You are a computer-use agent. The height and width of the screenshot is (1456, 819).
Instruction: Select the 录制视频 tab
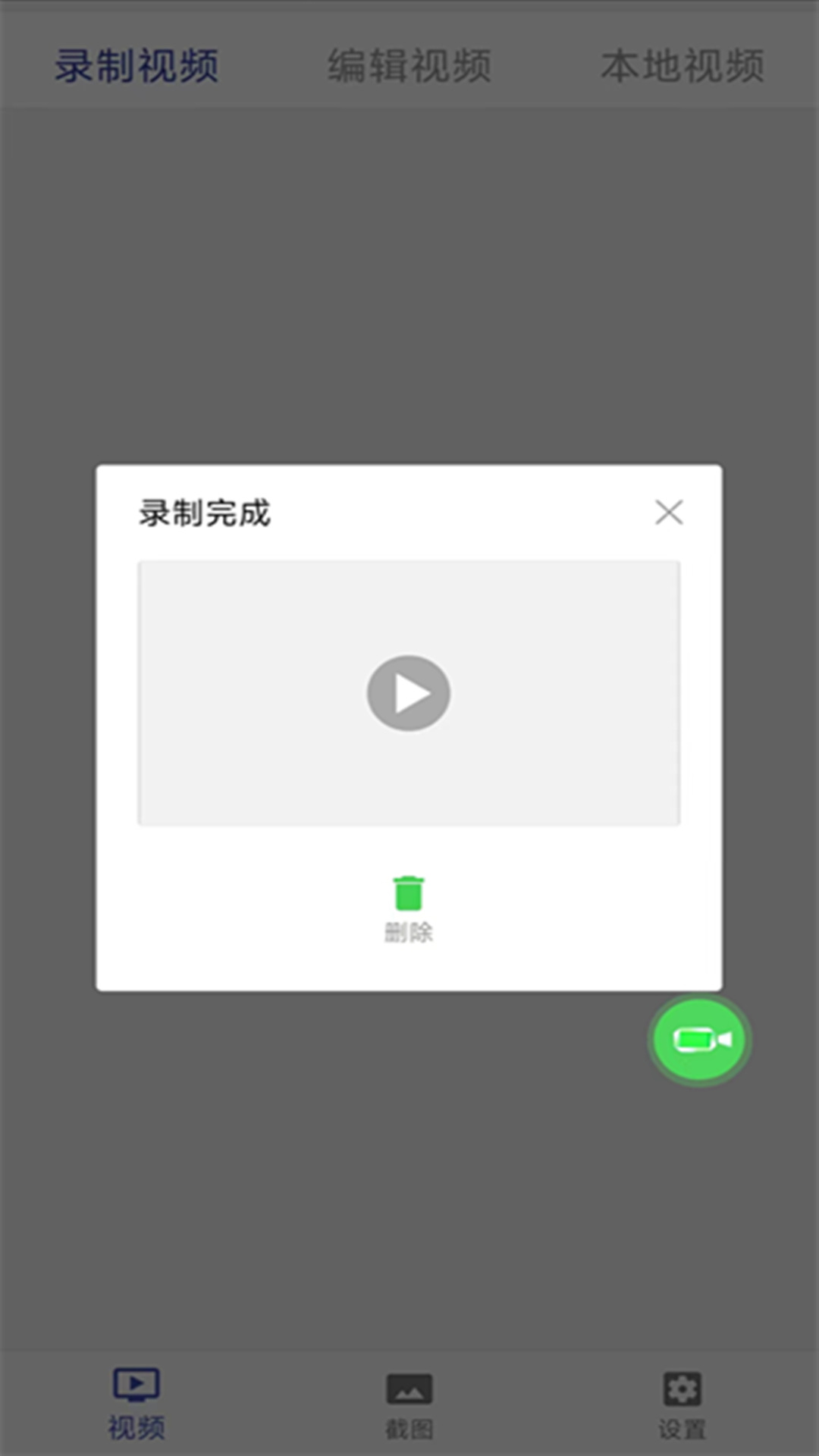[x=136, y=65]
